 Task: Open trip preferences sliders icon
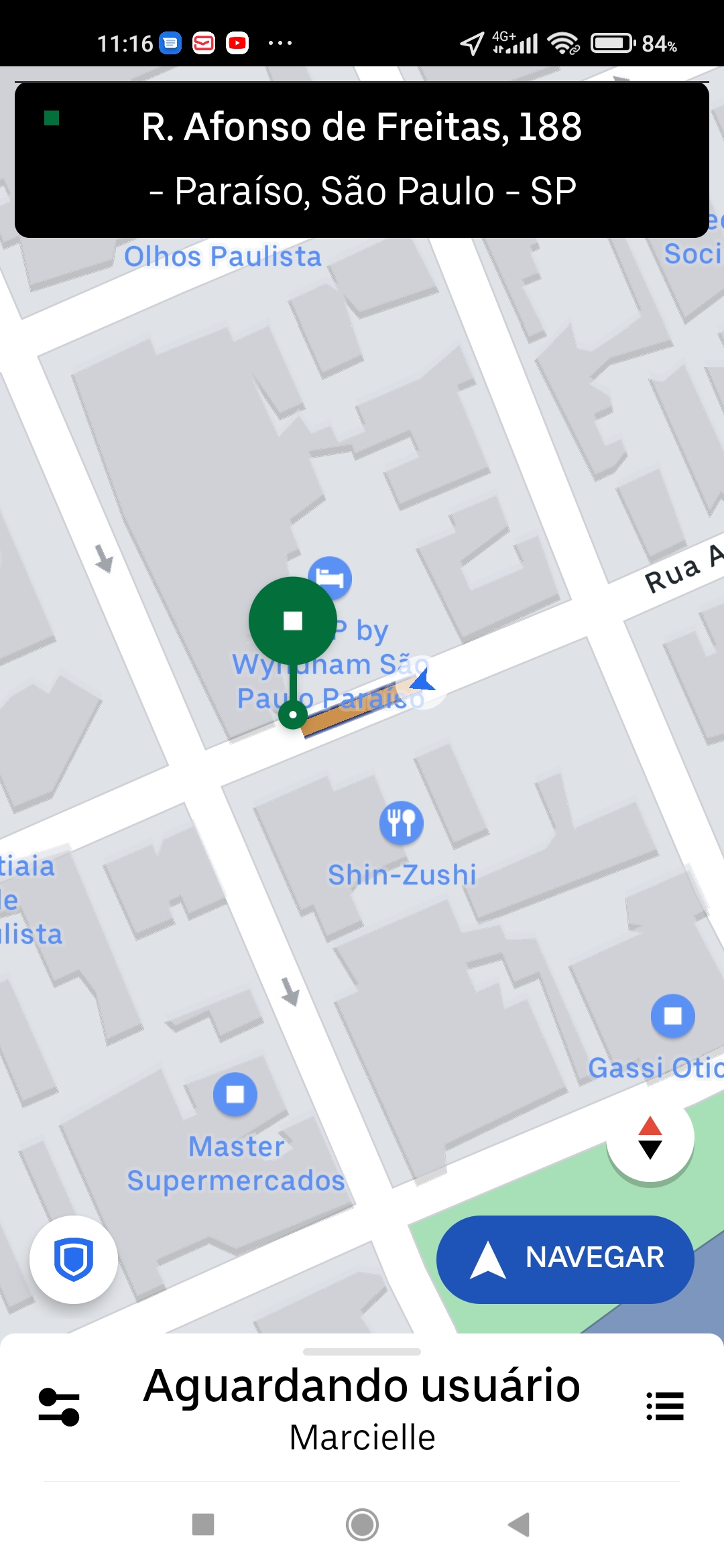click(59, 1406)
